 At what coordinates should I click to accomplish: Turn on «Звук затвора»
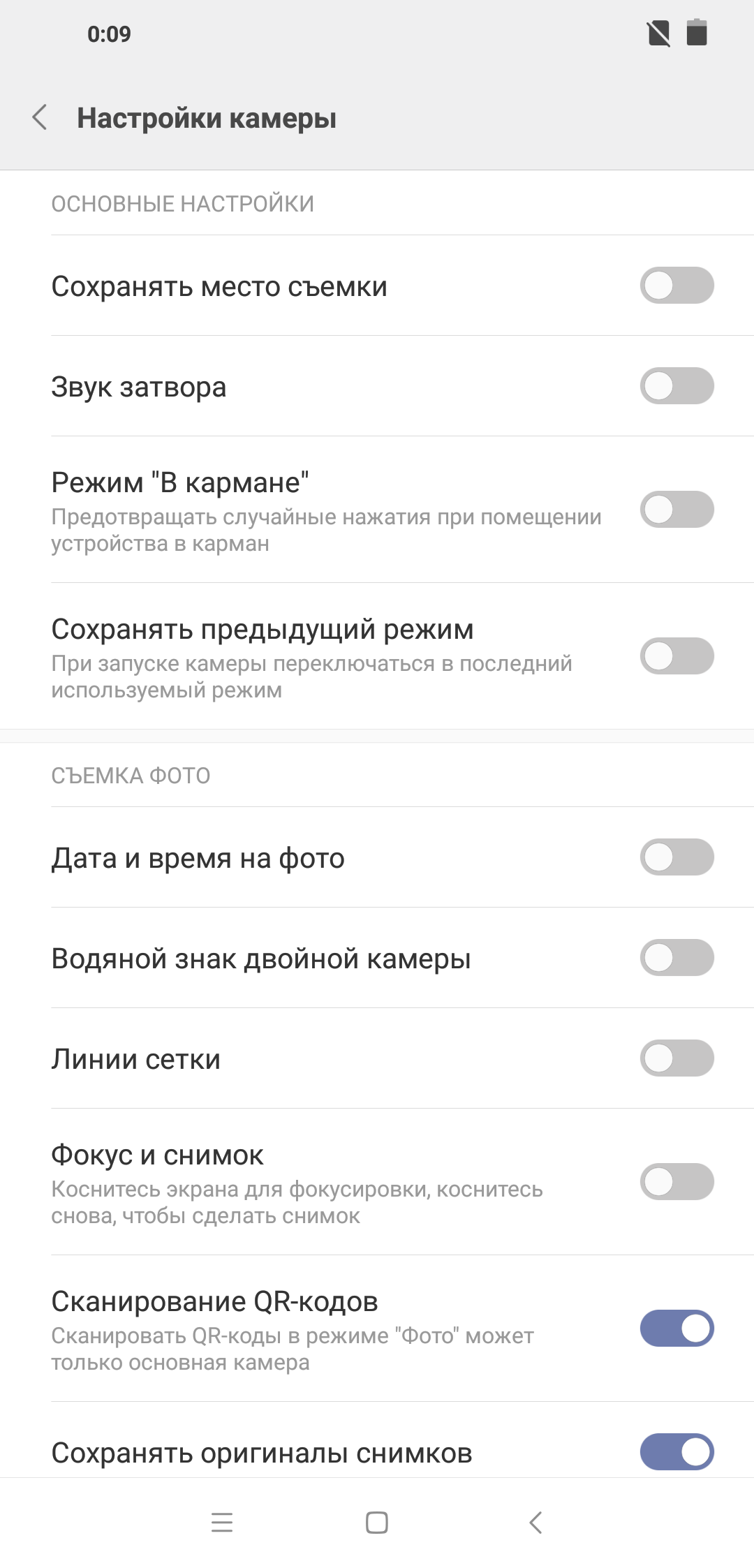pos(677,386)
